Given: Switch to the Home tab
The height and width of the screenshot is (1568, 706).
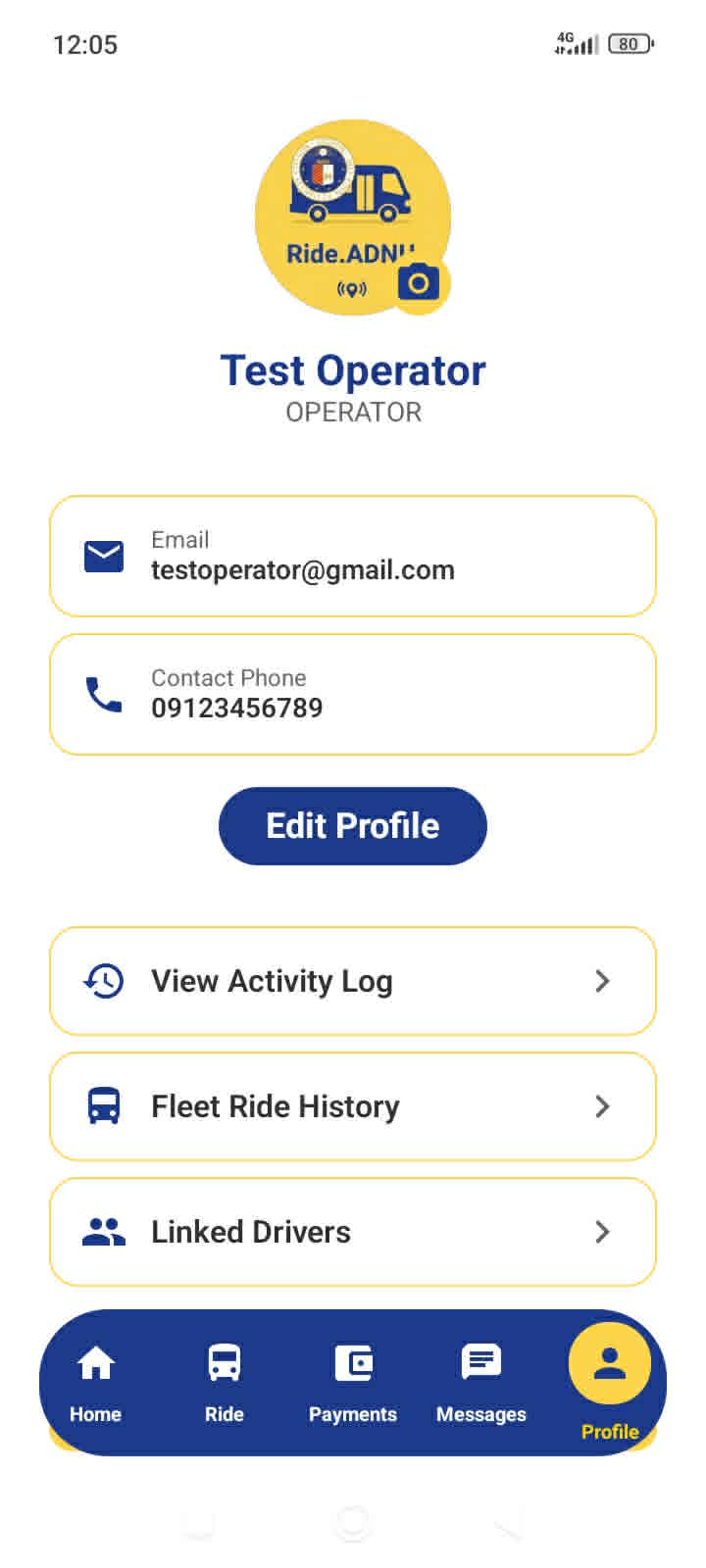Looking at the screenshot, I should pos(95,1383).
